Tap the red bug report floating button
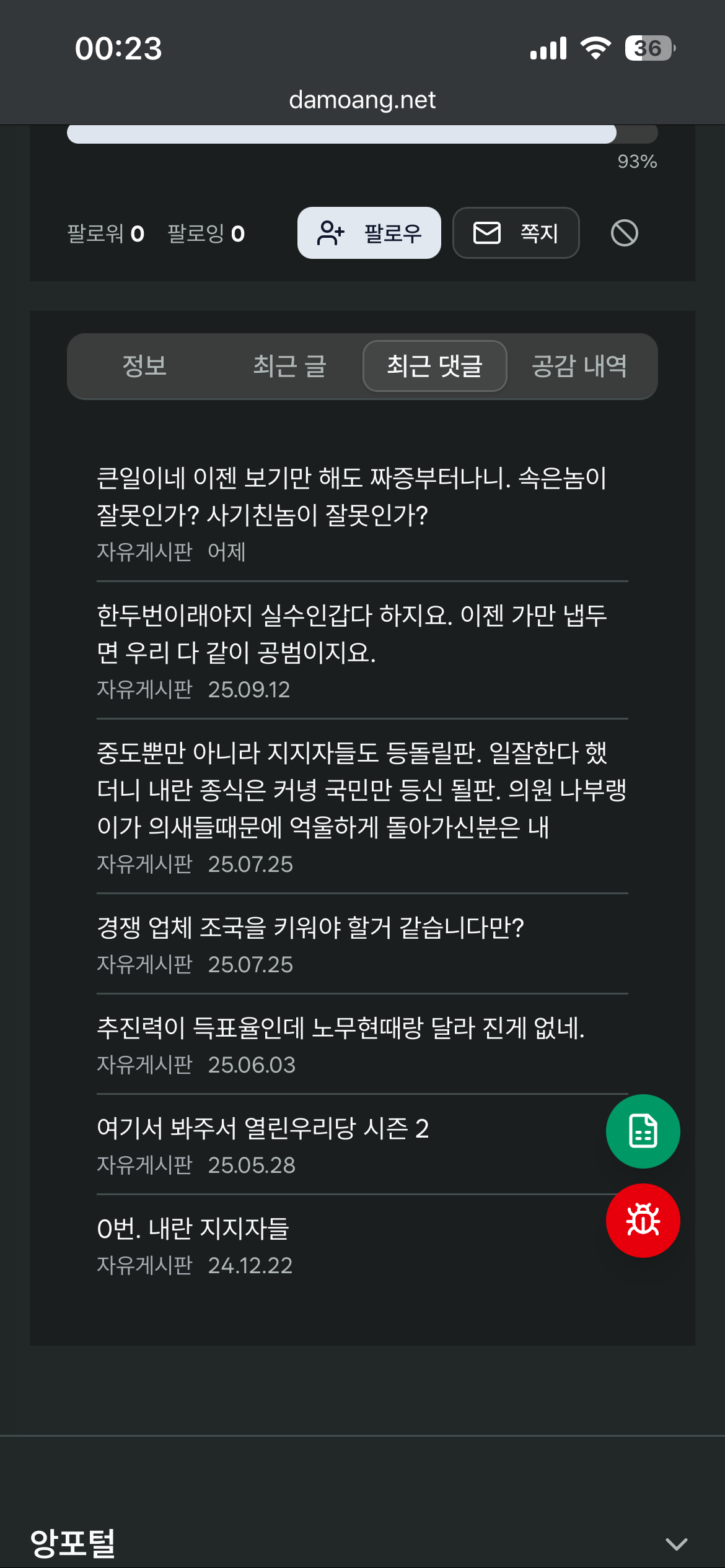 pos(643,1221)
